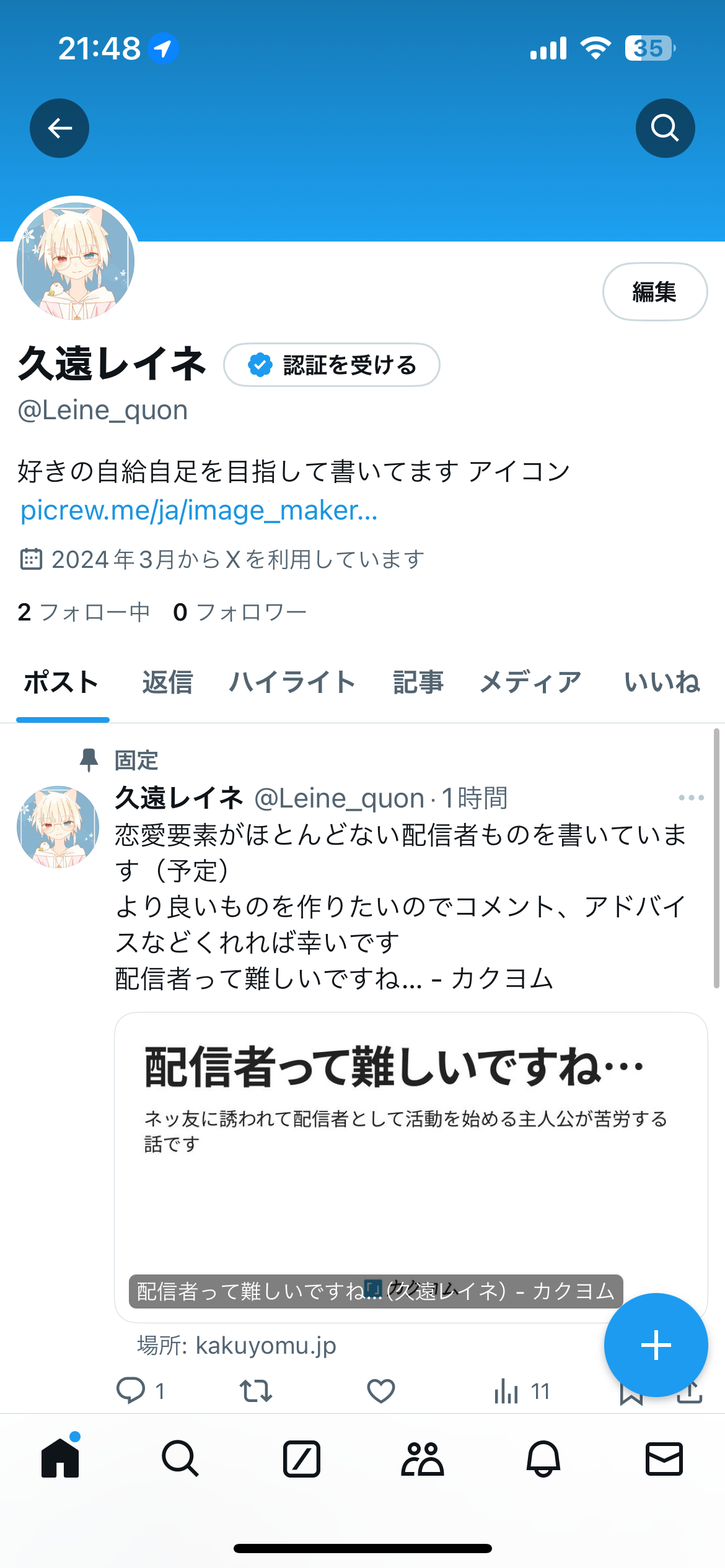The width and height of the screenshot is (725, 1568).
Task: Switch to the メディア tab
Action: [530, 682]
